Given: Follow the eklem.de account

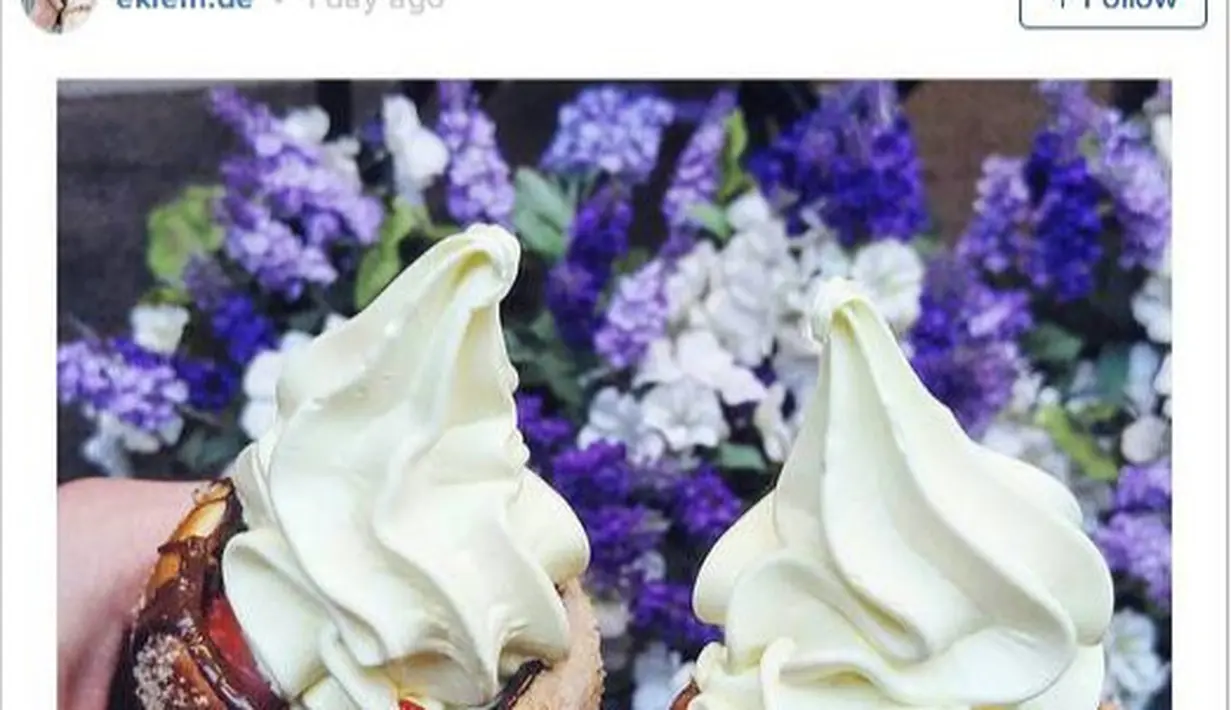Looking at the screenshot, I should pos(1112,8).
